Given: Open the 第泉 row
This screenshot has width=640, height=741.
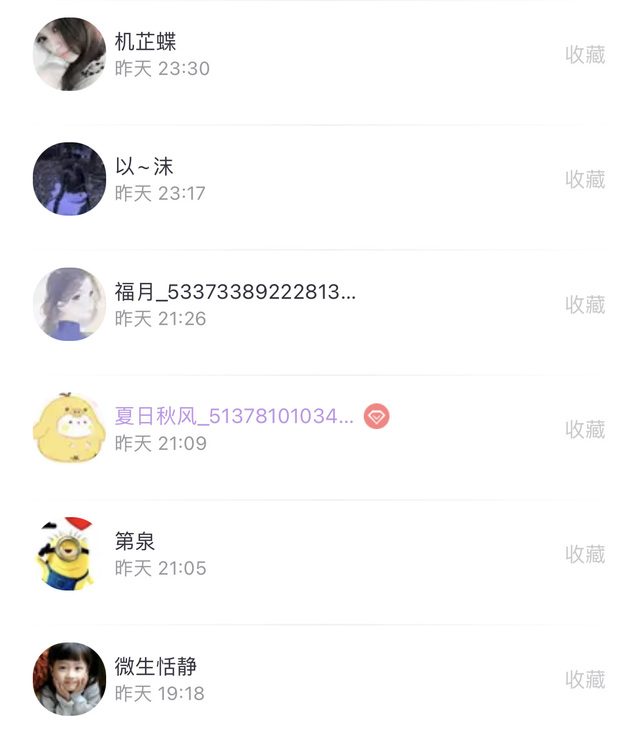Looking at the screenshot, I should click(320, 554).
